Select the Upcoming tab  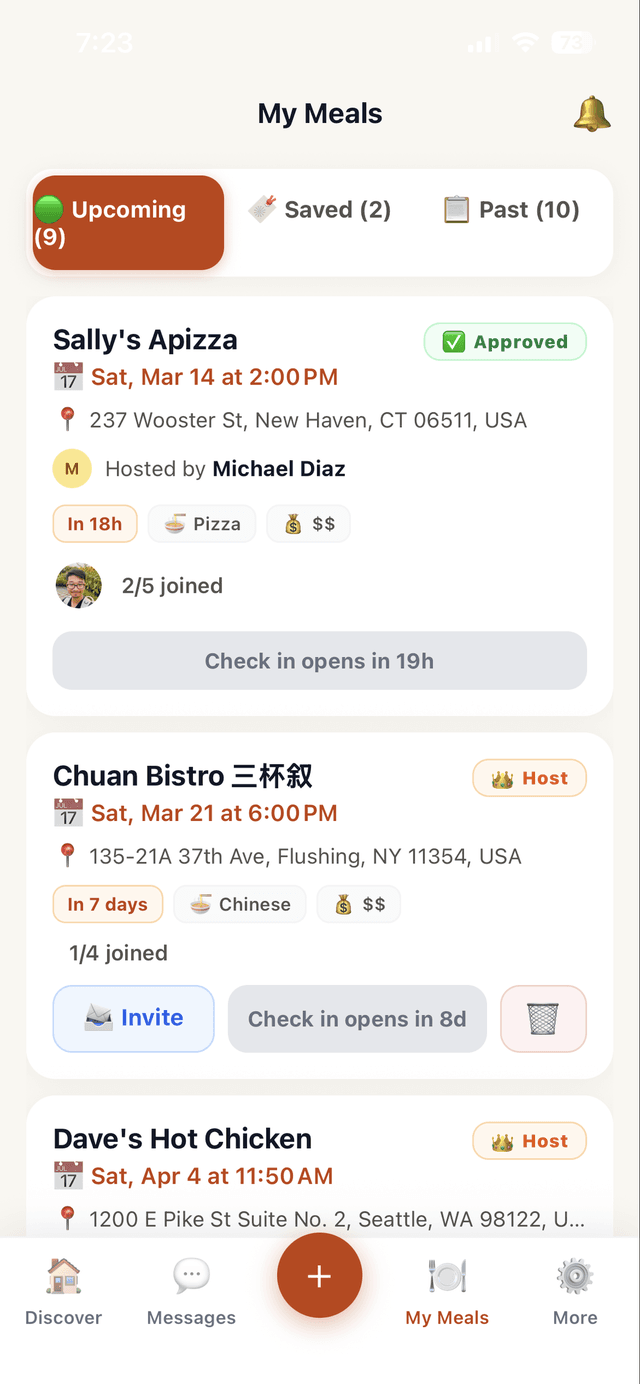click(128, 222)
